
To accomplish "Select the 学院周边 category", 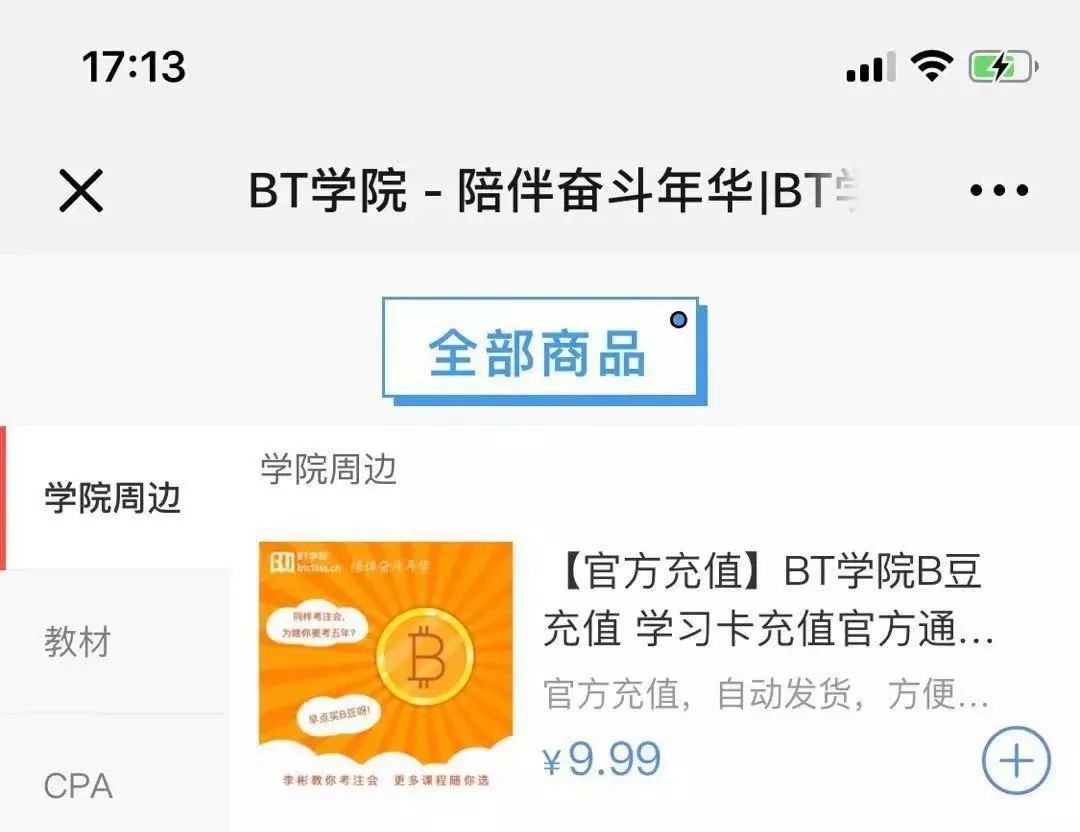I will (x=113, y=498).
